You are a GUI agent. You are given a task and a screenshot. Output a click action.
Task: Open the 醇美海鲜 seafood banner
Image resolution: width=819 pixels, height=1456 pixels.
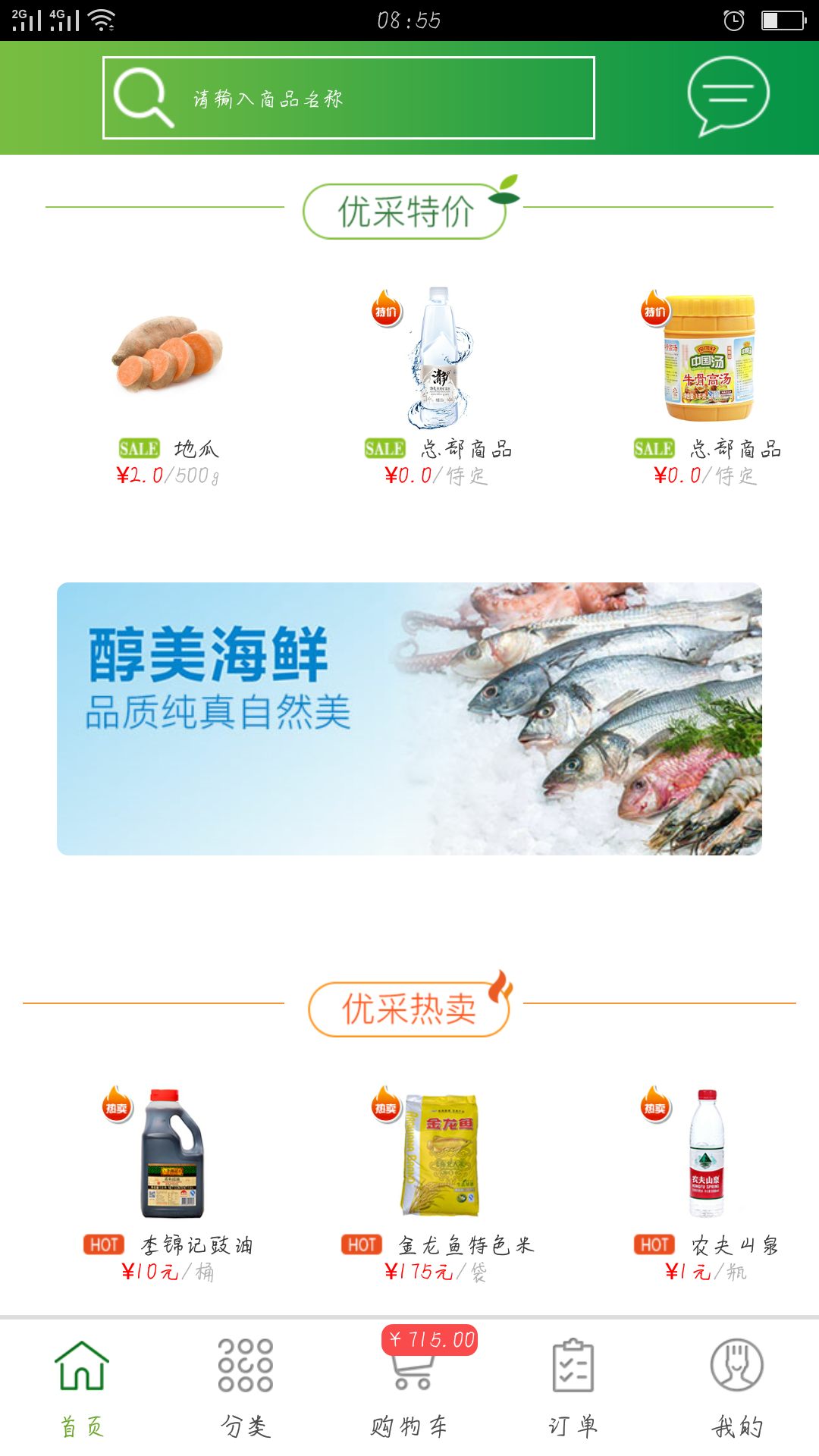409,718
